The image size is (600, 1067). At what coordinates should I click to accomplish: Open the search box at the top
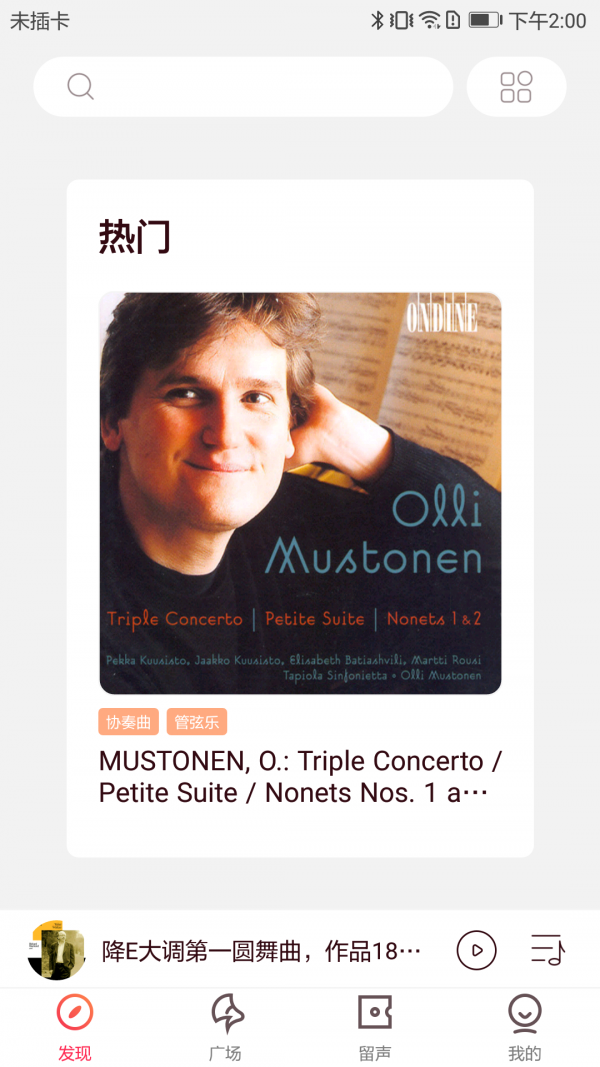(243, 87)
